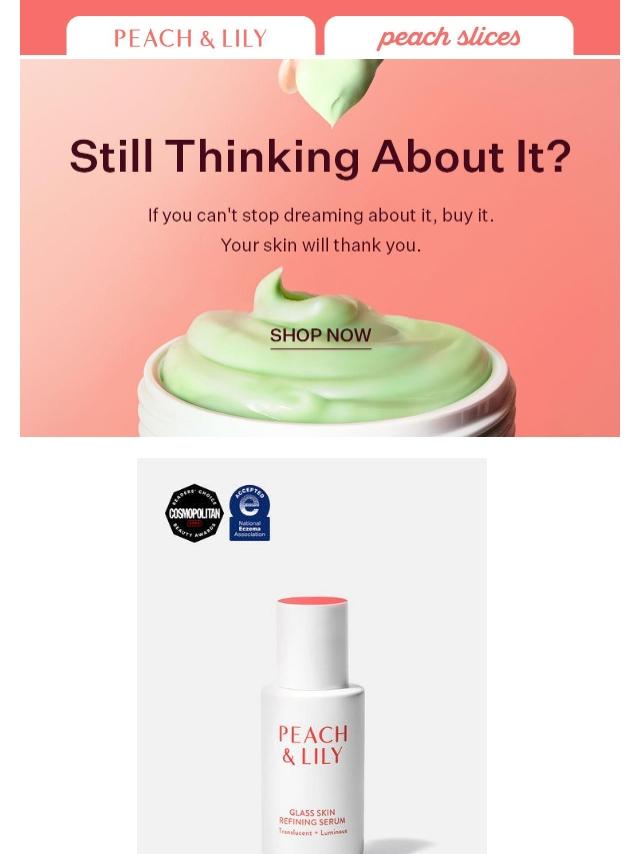Open the Peach & Lily brand tab
Image resolution: width=640 pixels, height=854 pixels.
190,38
